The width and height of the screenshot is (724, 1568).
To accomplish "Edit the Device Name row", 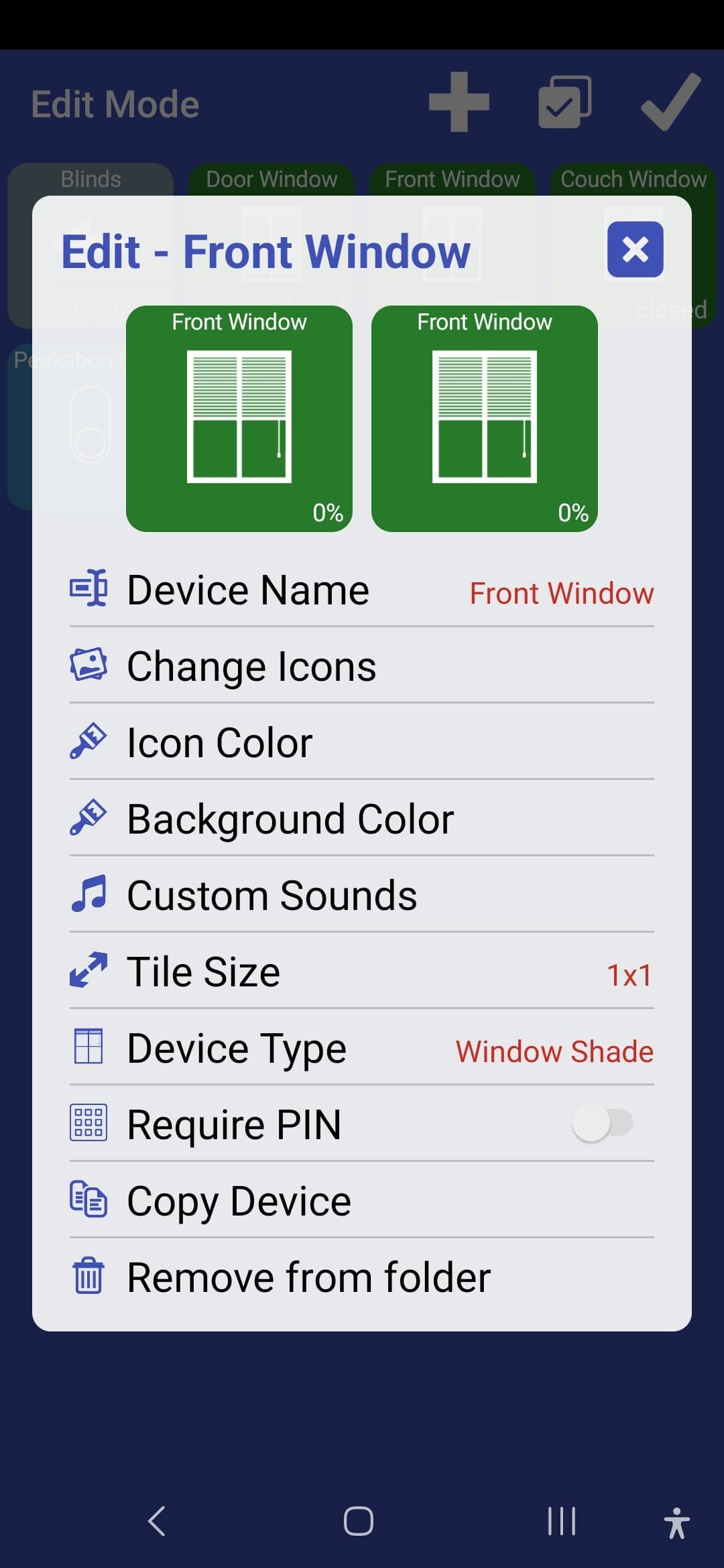I will coord(361,591).
